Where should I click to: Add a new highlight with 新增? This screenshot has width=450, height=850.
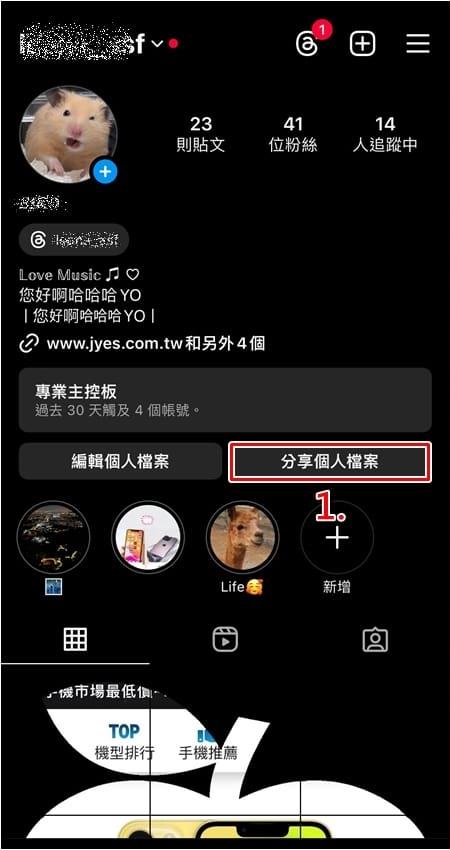coord(337,537)
